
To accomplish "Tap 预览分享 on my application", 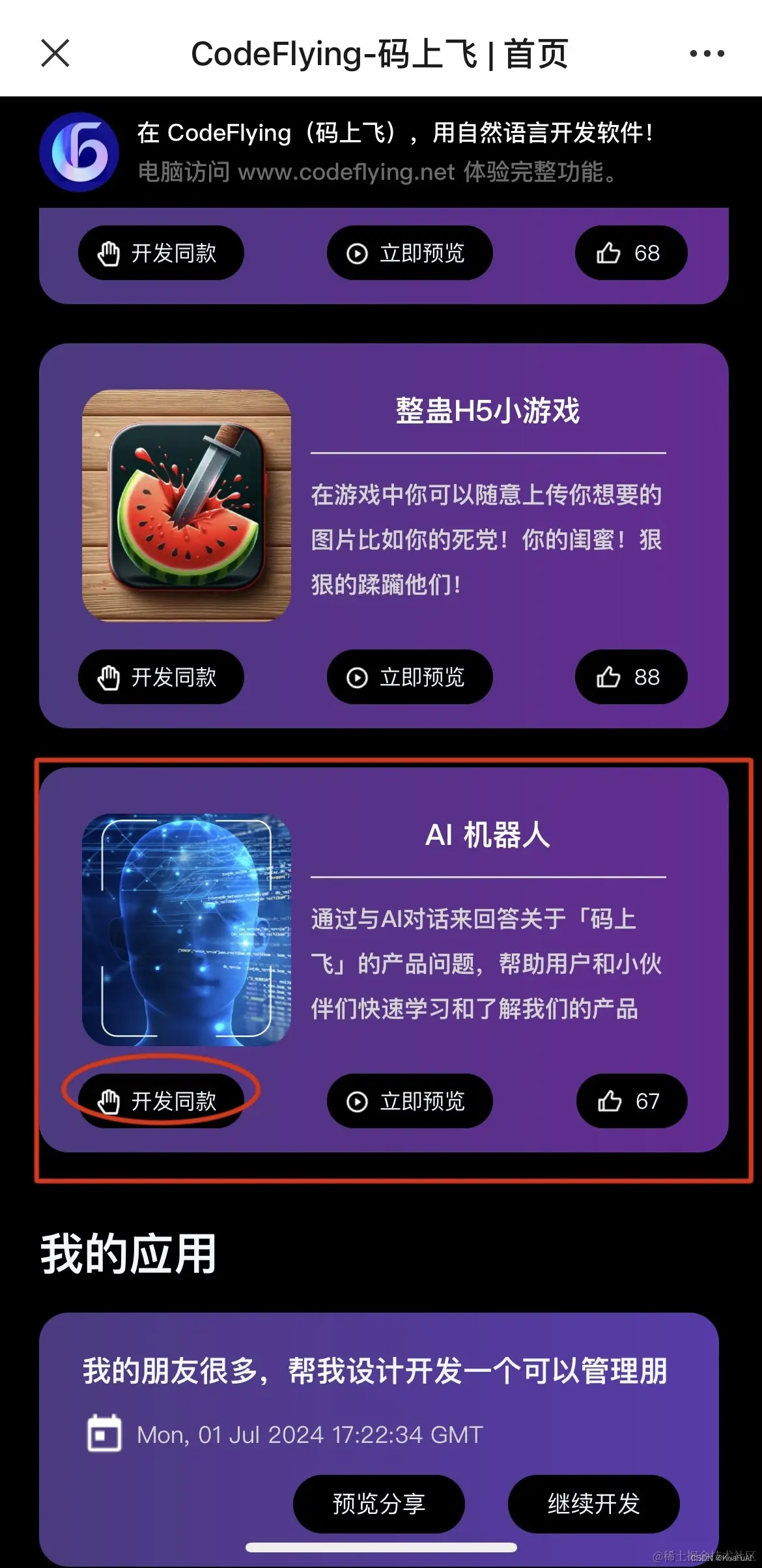I will tap(378, 1504).
